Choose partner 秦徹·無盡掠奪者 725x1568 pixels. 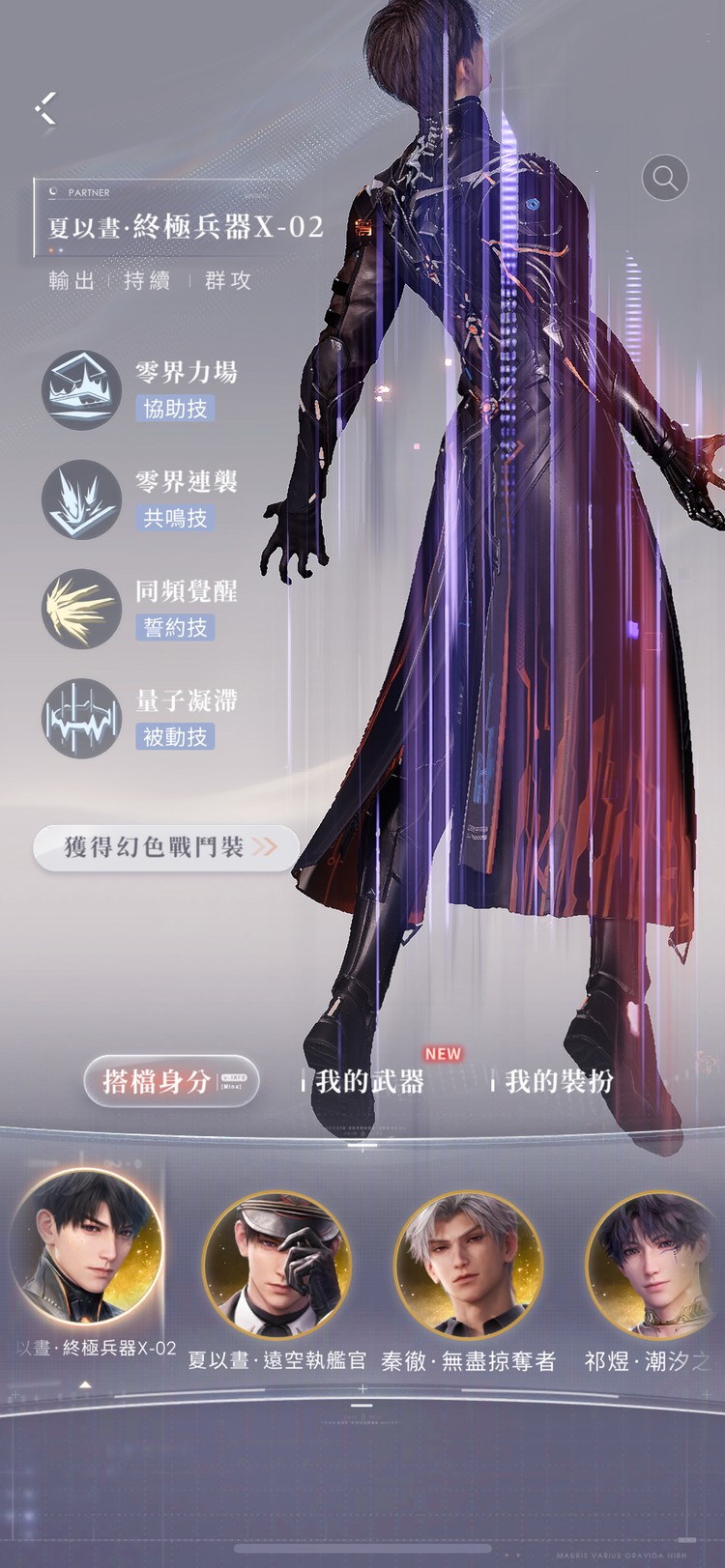pyautogui.click(x=468, y=1264)
